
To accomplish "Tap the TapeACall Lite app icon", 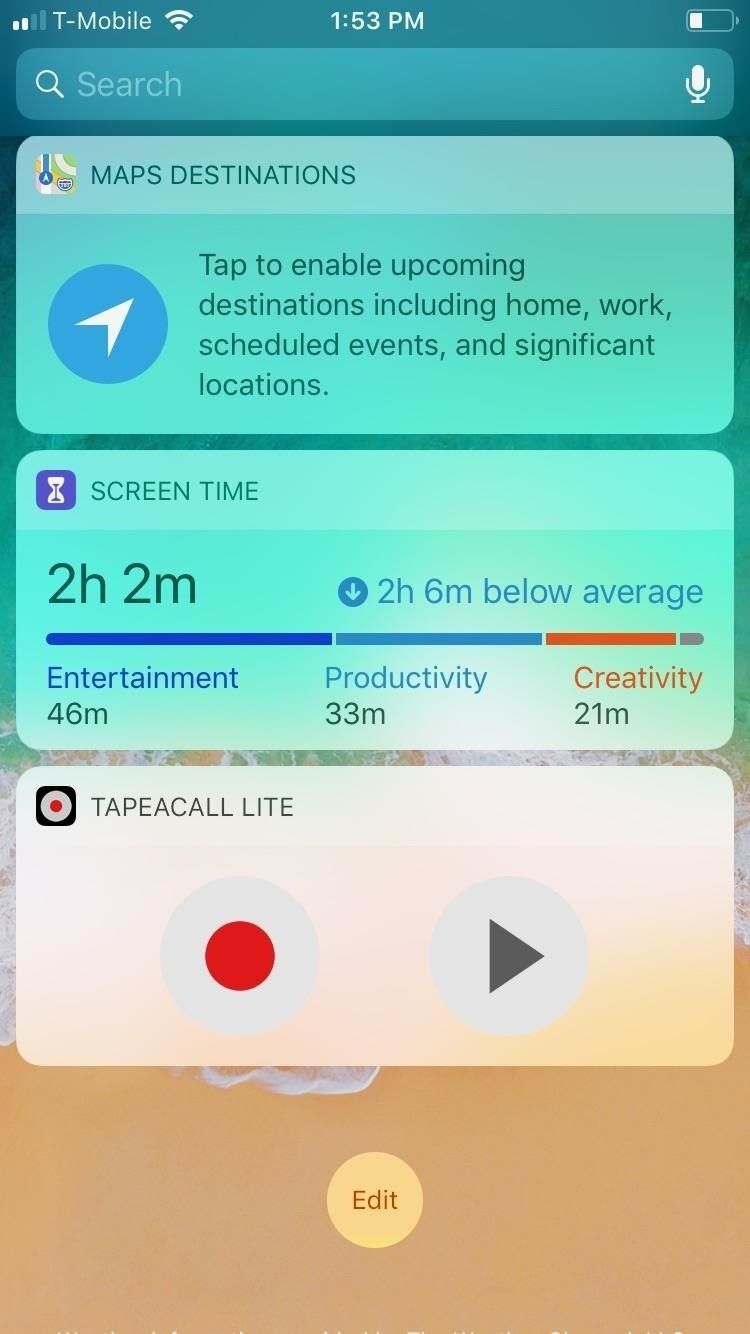I will pos(56,806).
